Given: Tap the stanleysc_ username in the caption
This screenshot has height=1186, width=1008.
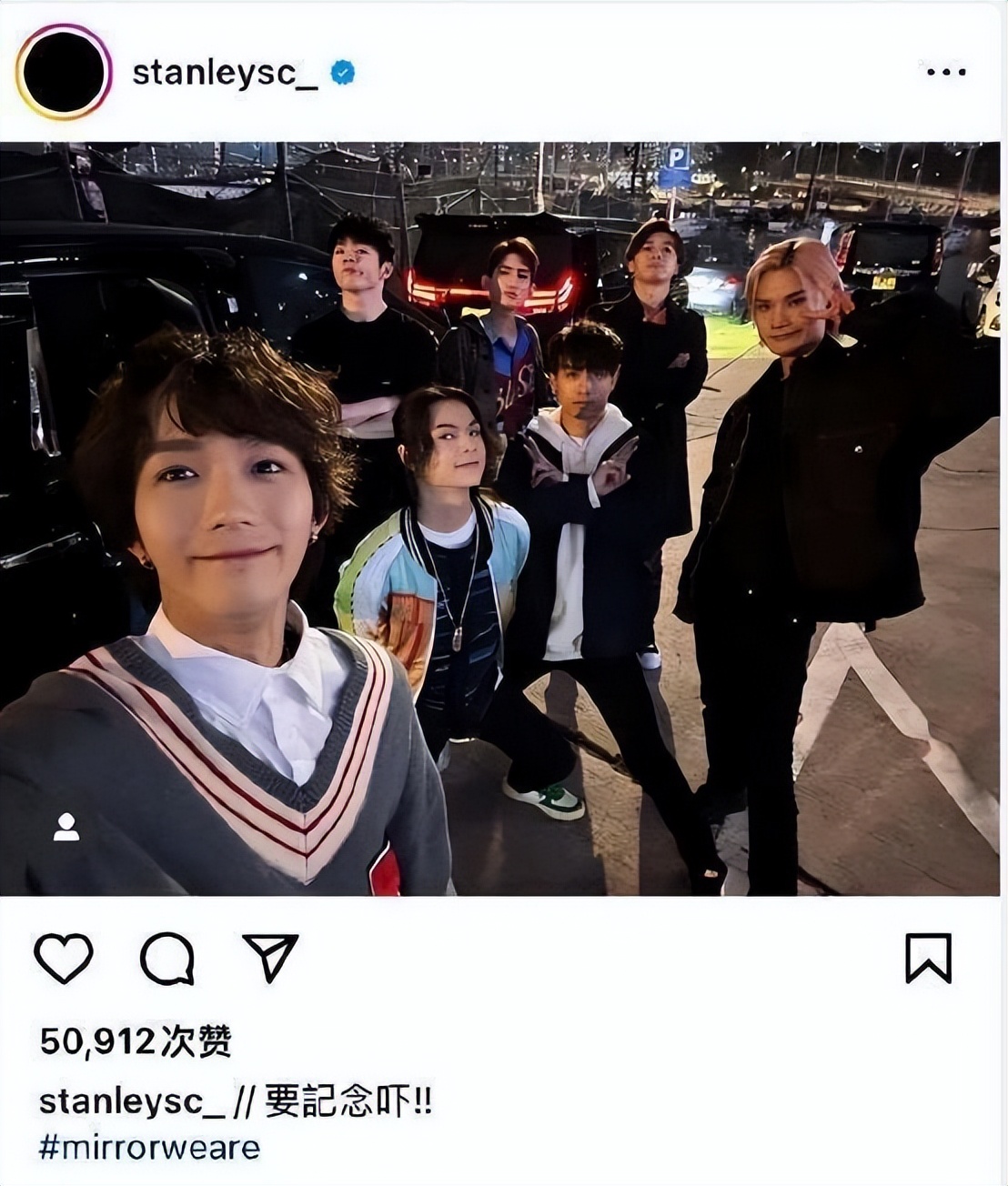Looking at the screenshot, I should point(132,1102).
